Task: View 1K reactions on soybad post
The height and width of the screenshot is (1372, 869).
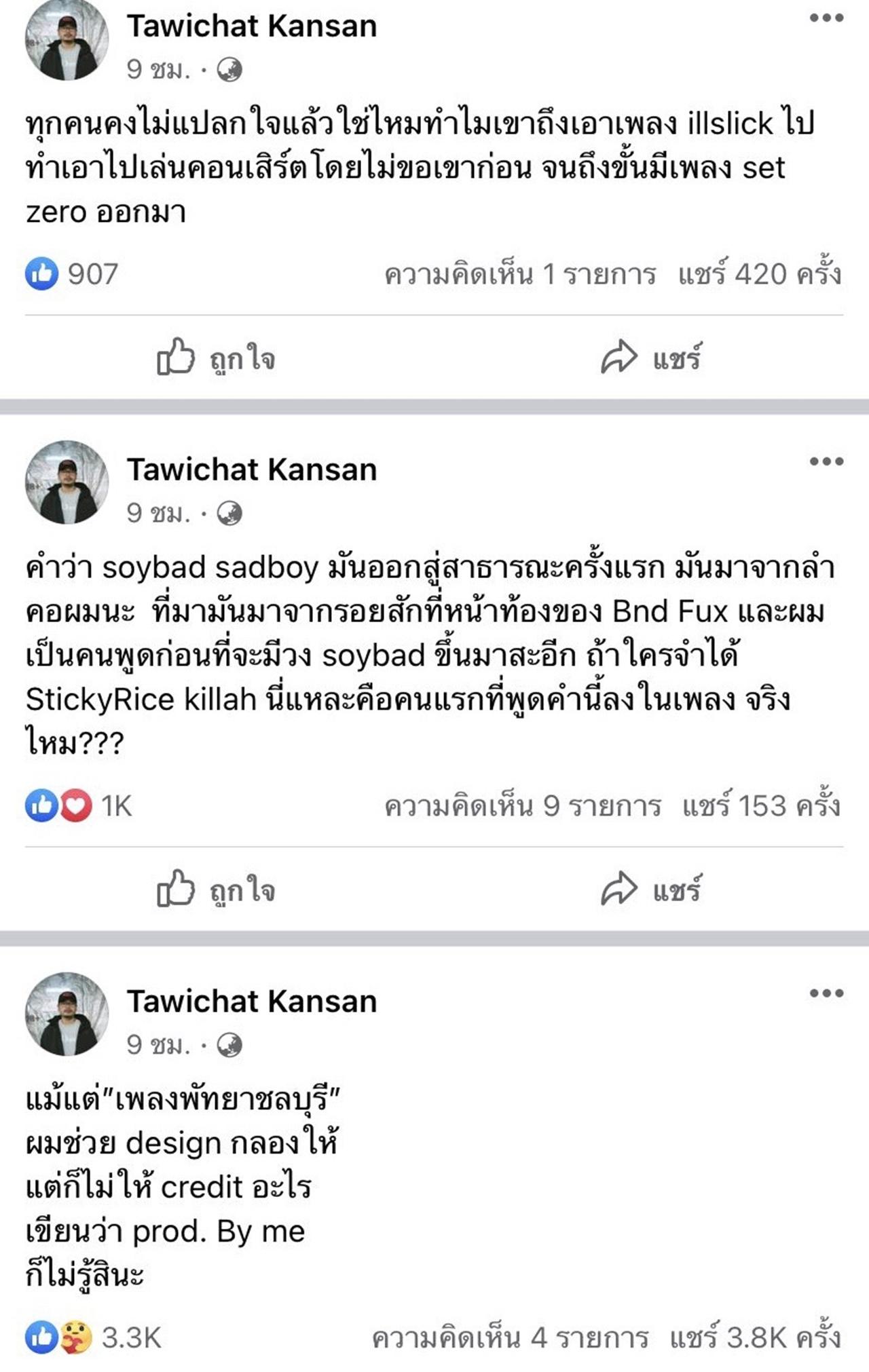Action: [x=79, y=806]
